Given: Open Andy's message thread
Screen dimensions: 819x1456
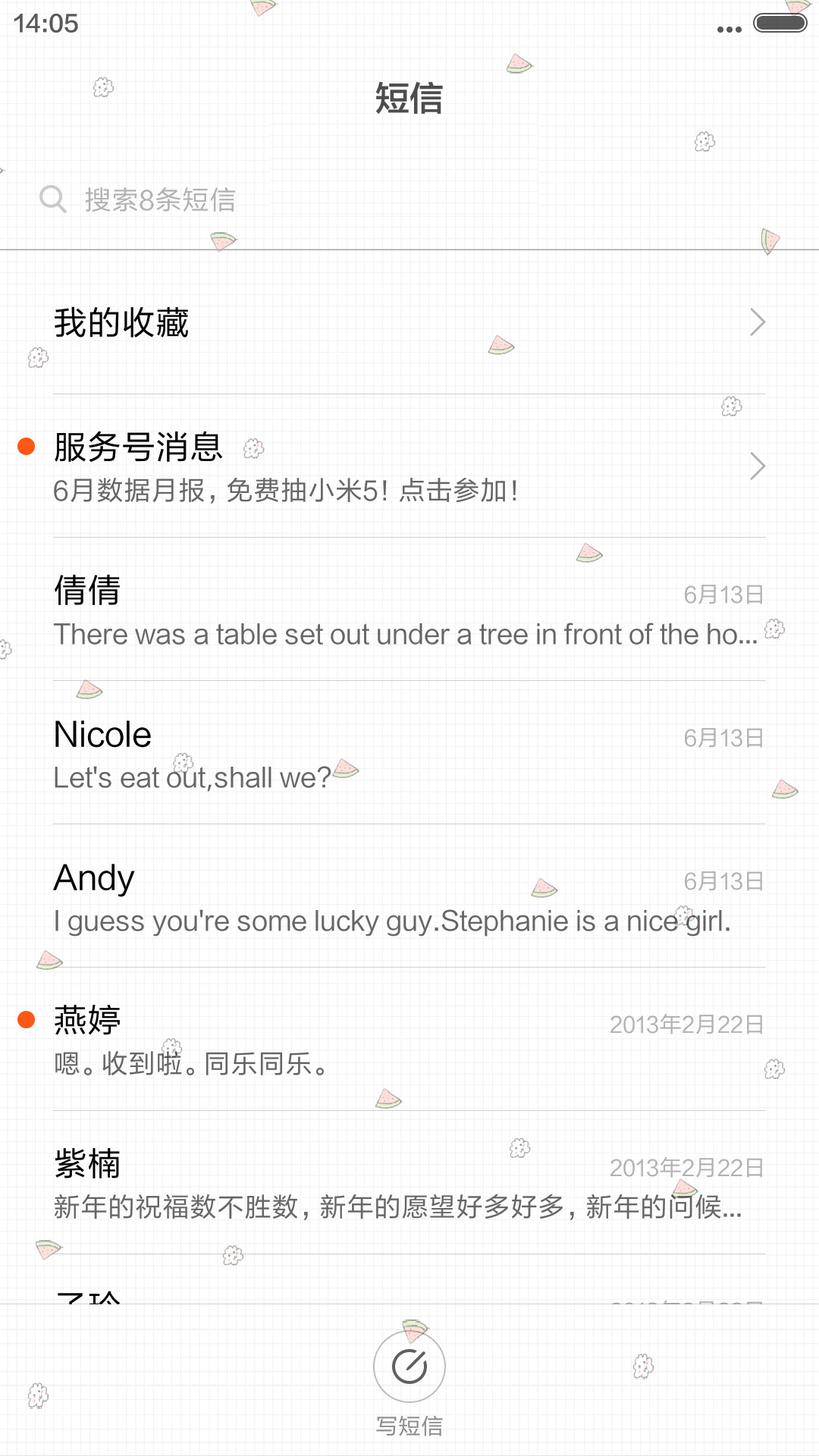Looking at the screenshot, I should (x=409, y=896).
